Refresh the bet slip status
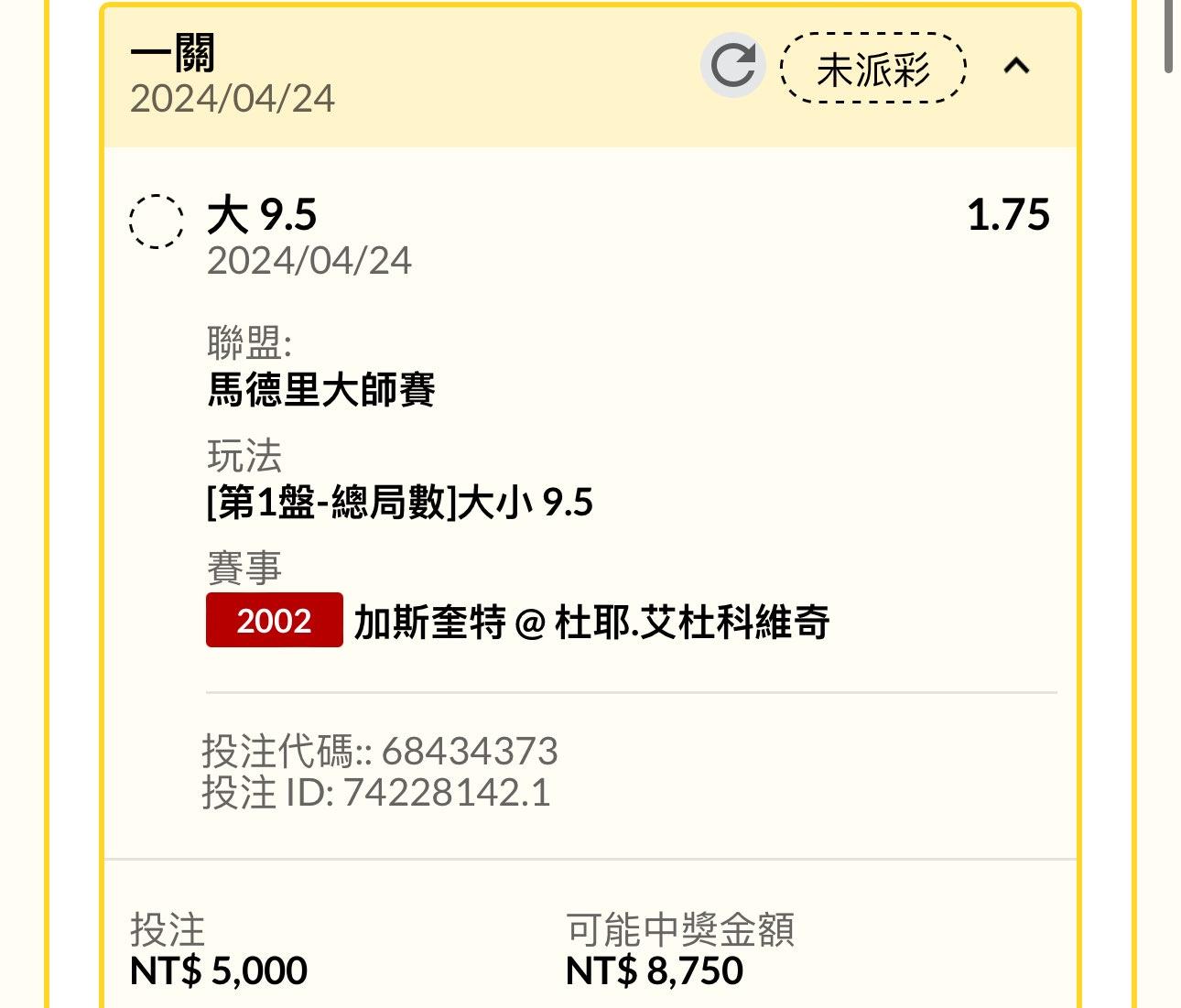Screen dimensions: 1181x1008 point(733,66)
